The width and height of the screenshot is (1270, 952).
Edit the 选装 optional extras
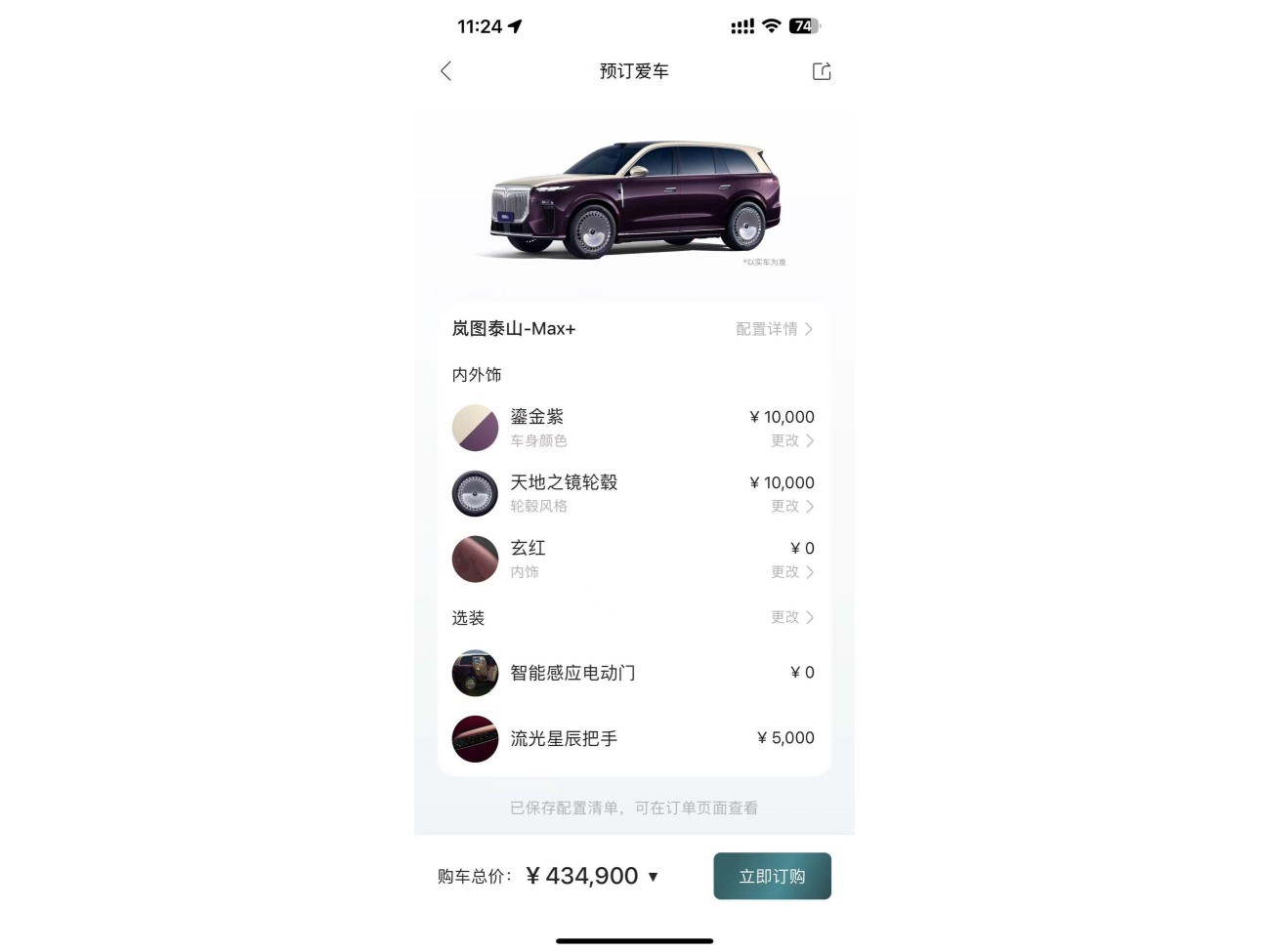pos(791,618)
